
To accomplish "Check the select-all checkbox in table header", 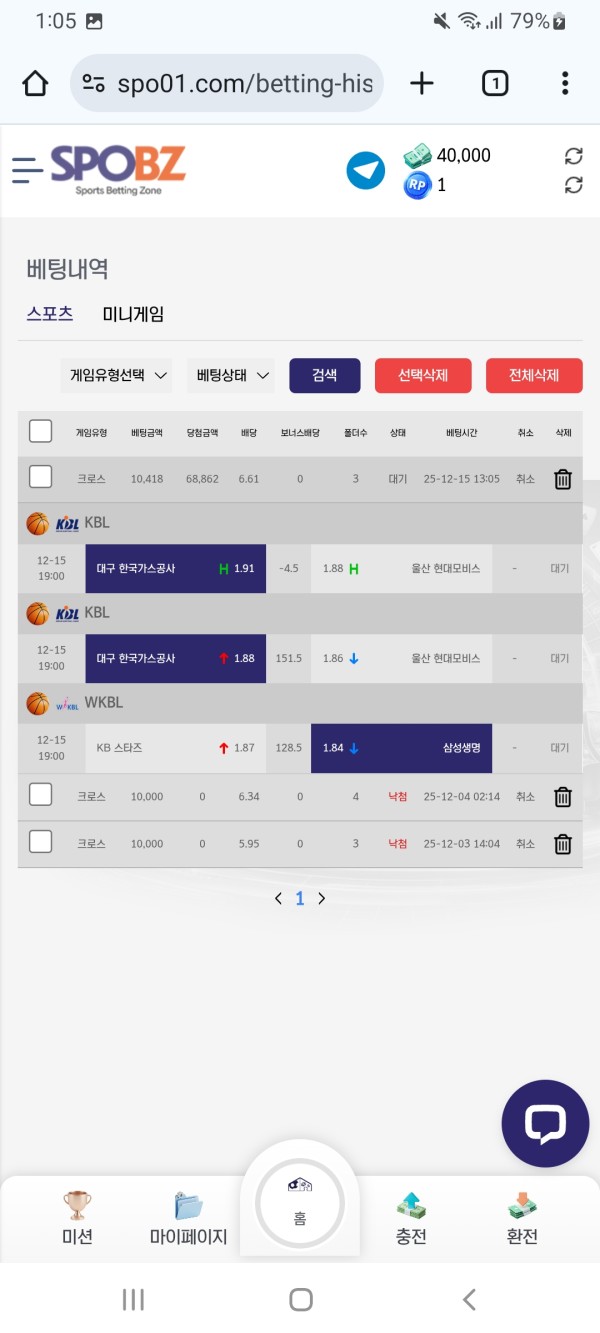I will click(x=40, y=432).
